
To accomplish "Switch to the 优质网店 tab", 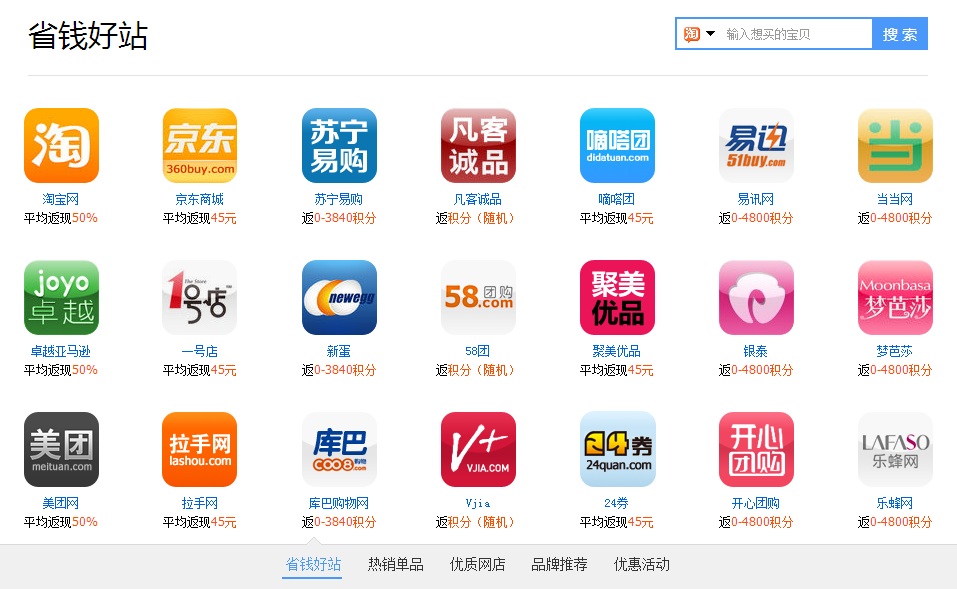I will click(478, 564).
